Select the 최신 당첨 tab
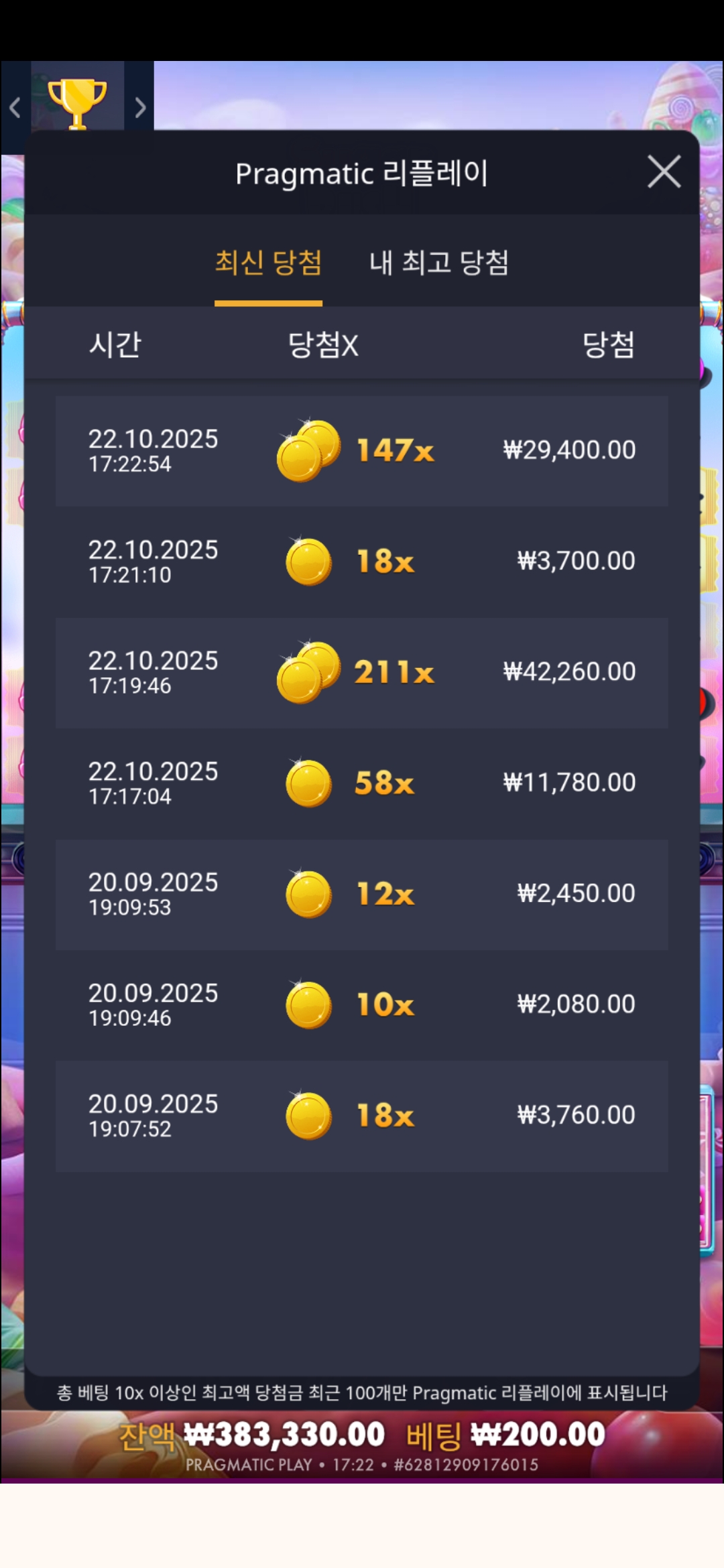This screenshot has width=724, height=1568. (268, 263)
